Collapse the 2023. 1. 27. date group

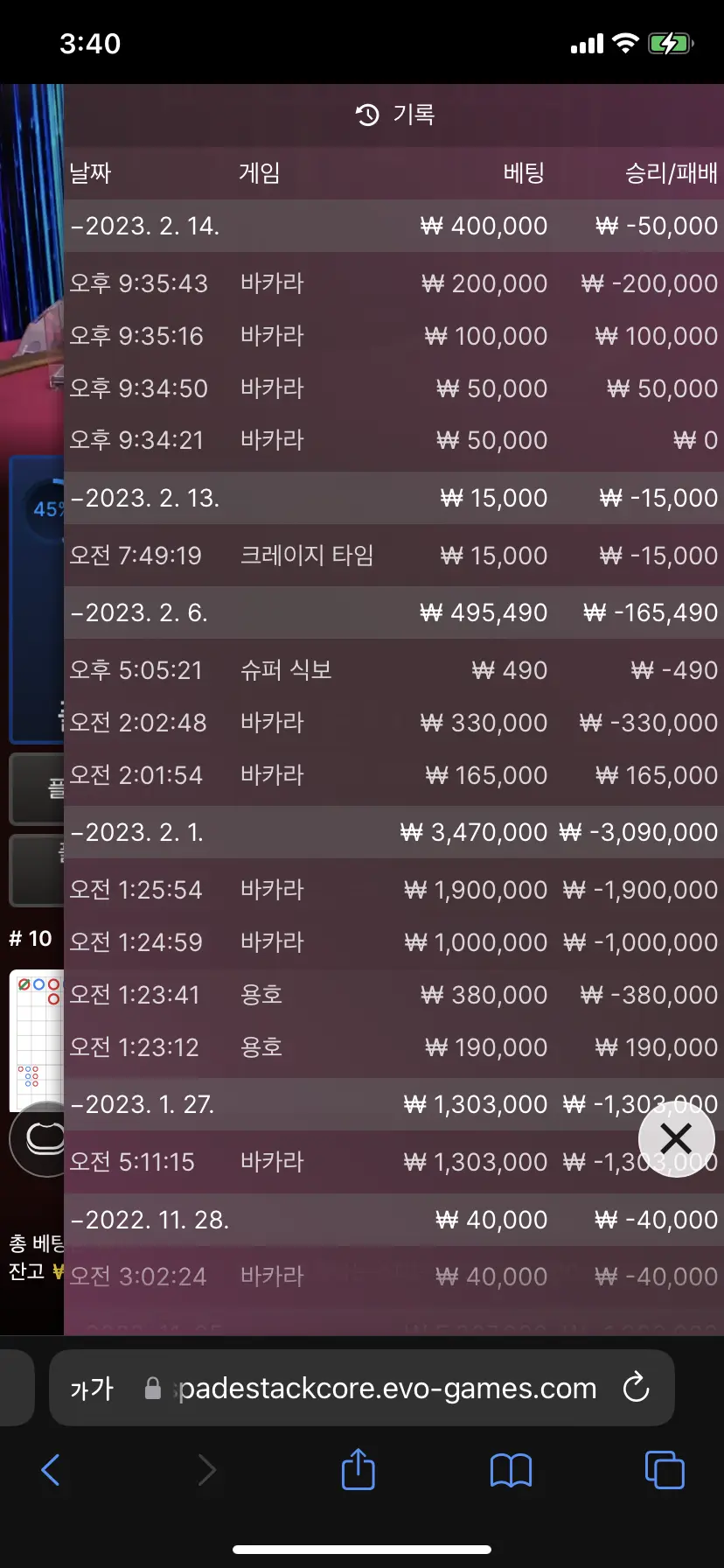pyautogui.click(x=393, y=1104)
